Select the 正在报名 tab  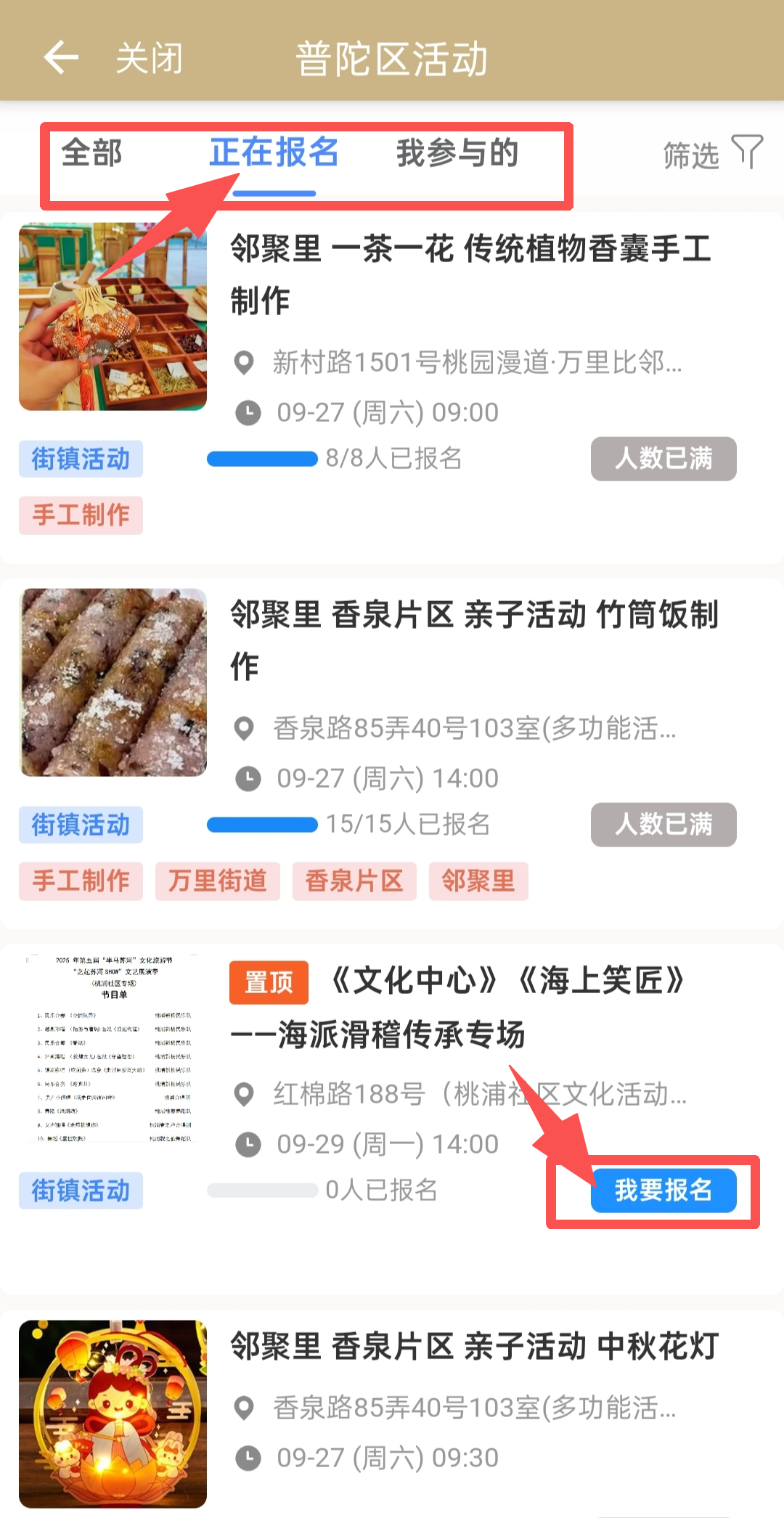(x=274, y=153)
